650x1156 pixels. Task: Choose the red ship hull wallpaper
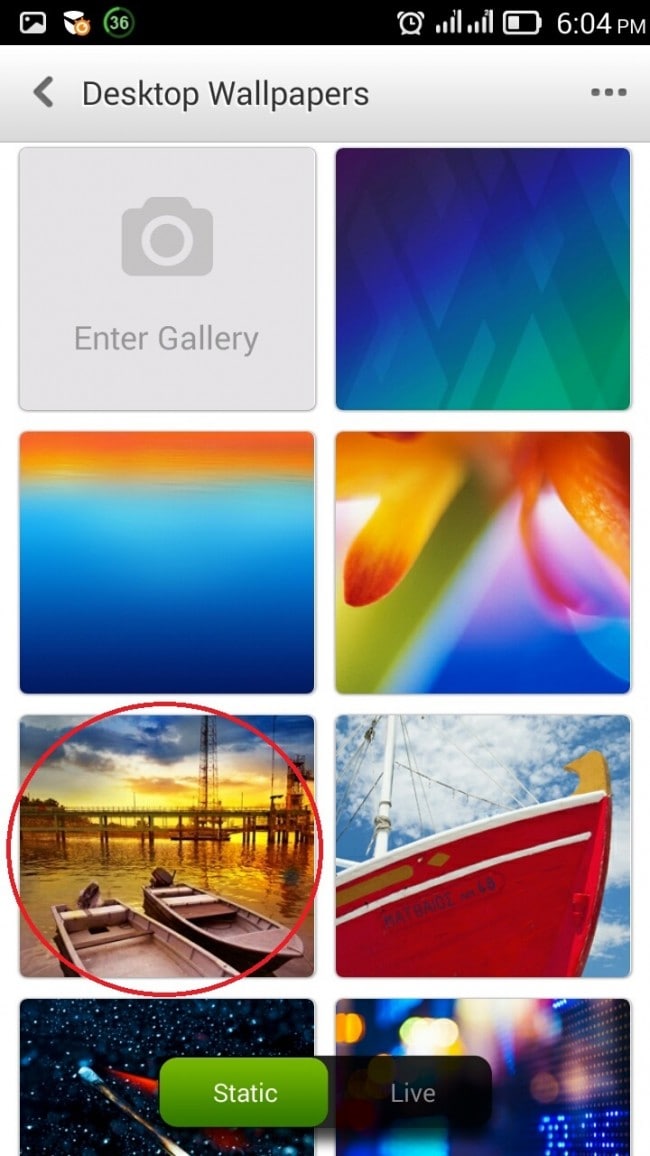(483, 846)
